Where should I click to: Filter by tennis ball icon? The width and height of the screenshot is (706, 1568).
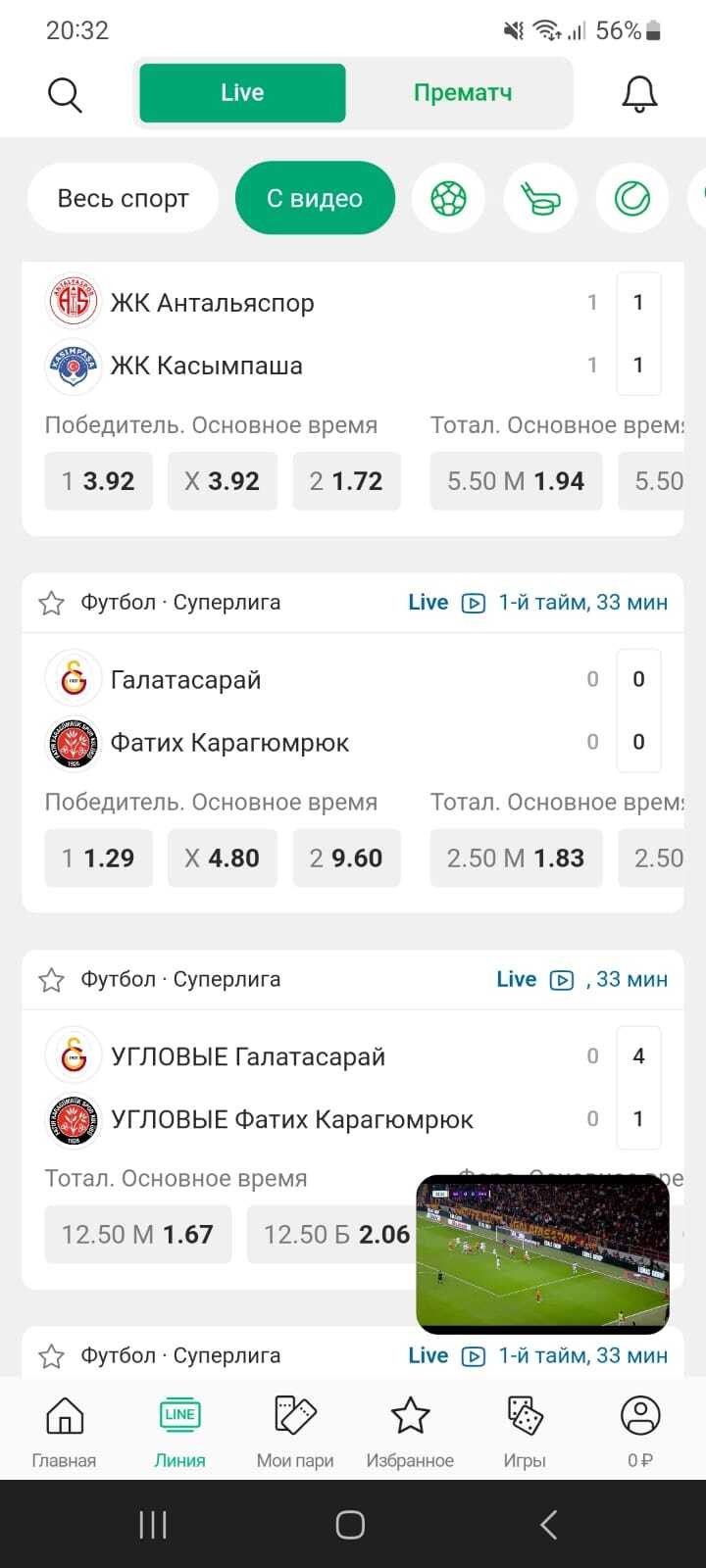(x=632, y=199)
